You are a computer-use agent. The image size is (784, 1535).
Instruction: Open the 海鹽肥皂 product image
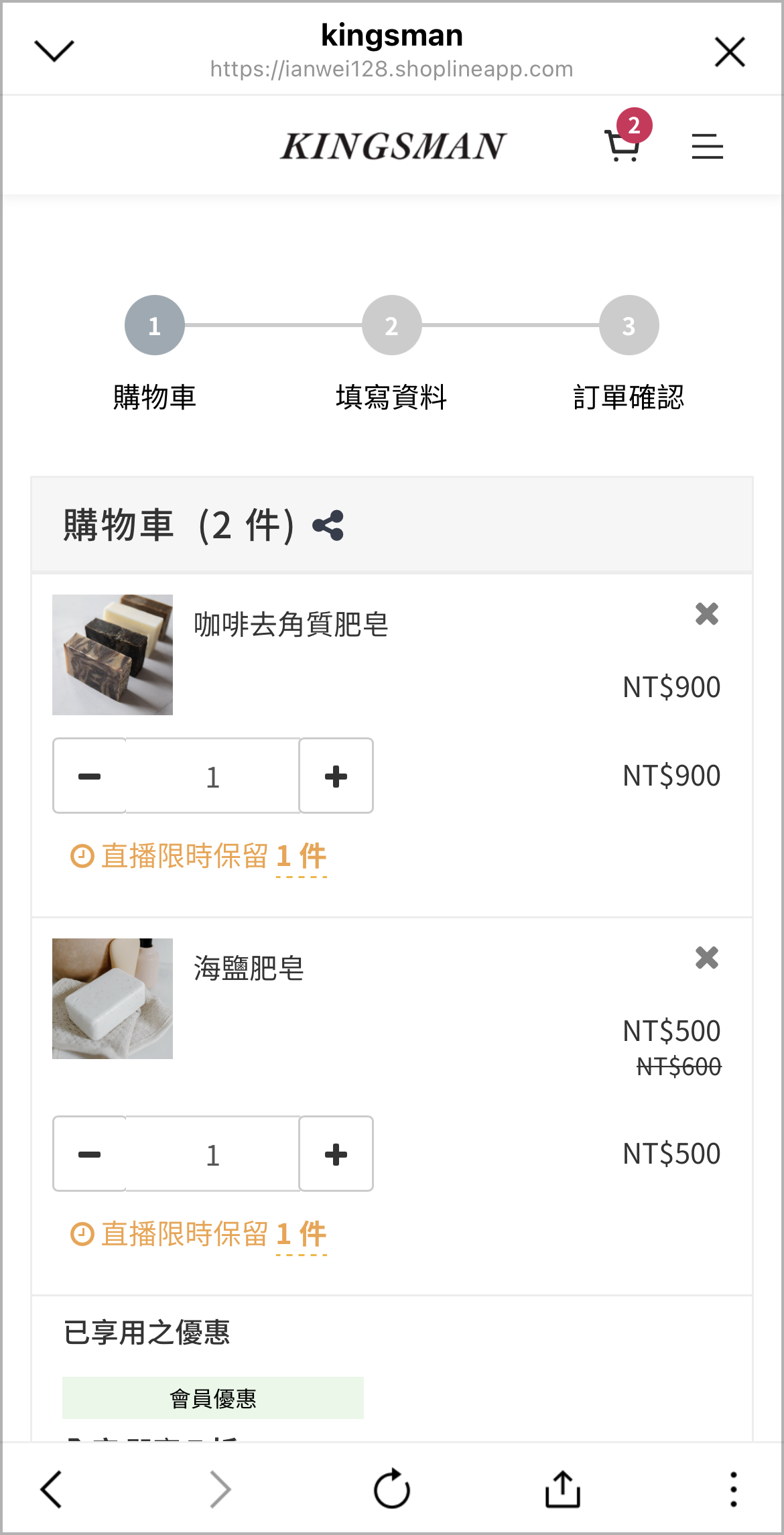coord(113,999)
